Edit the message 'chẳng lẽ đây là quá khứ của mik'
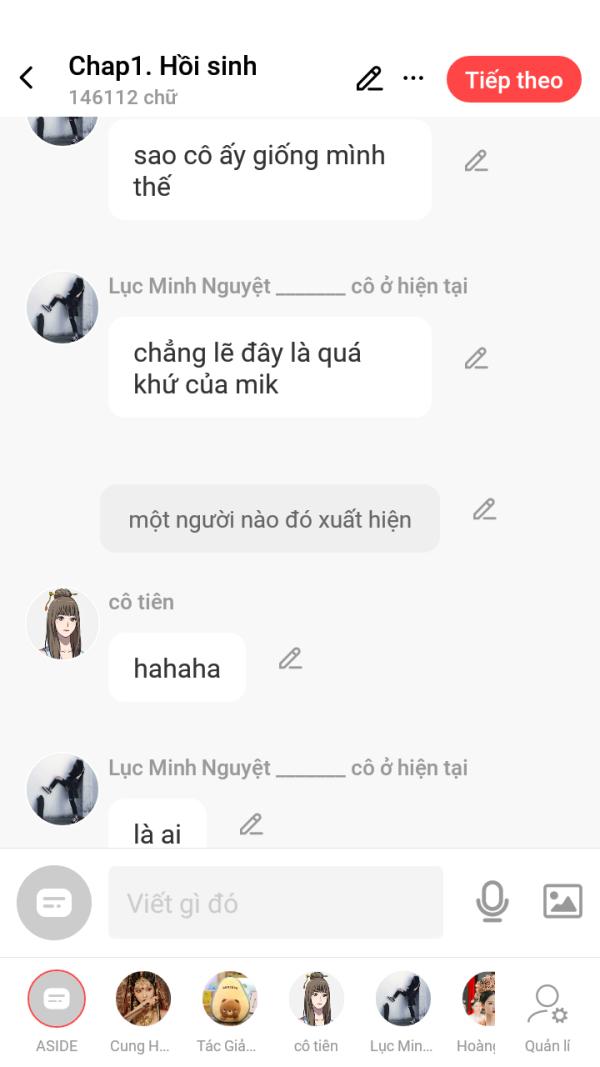Screen dimensions: 600x1067 (x=476, y=359)
